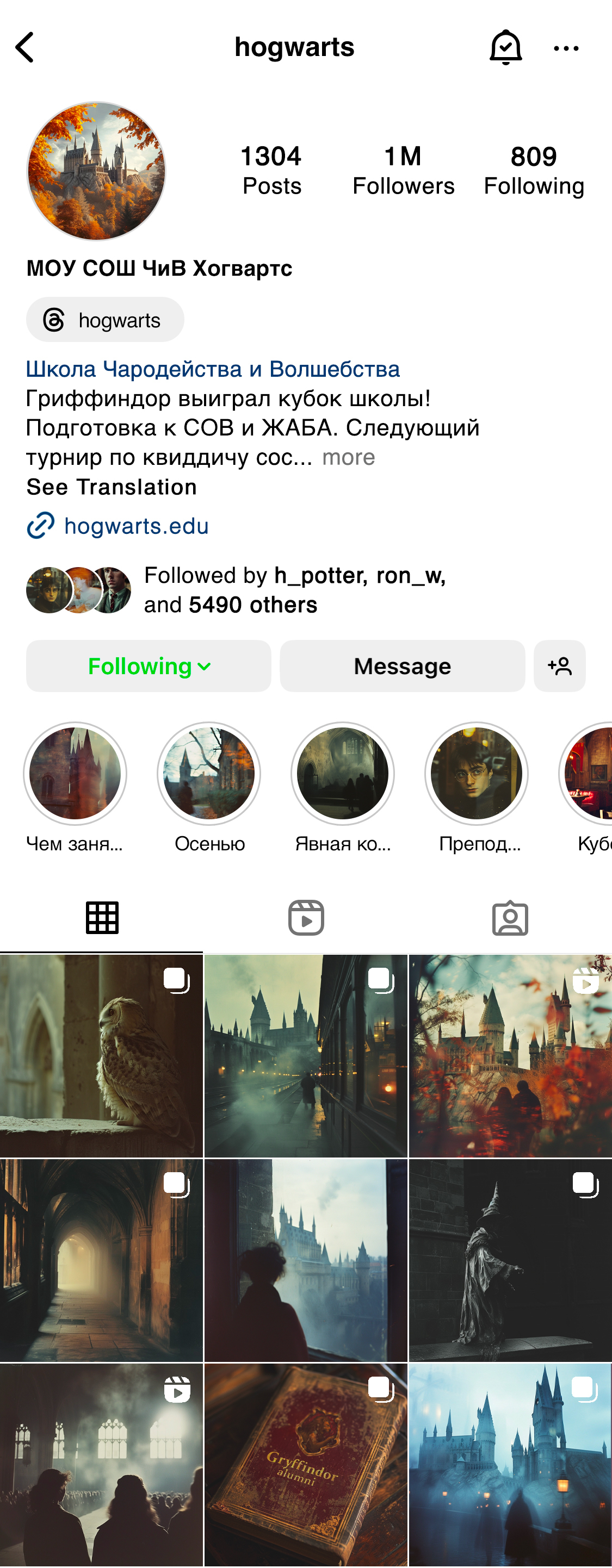
Task: Open the hogwarts.edu website link
Action: click(x=136, y=526)
